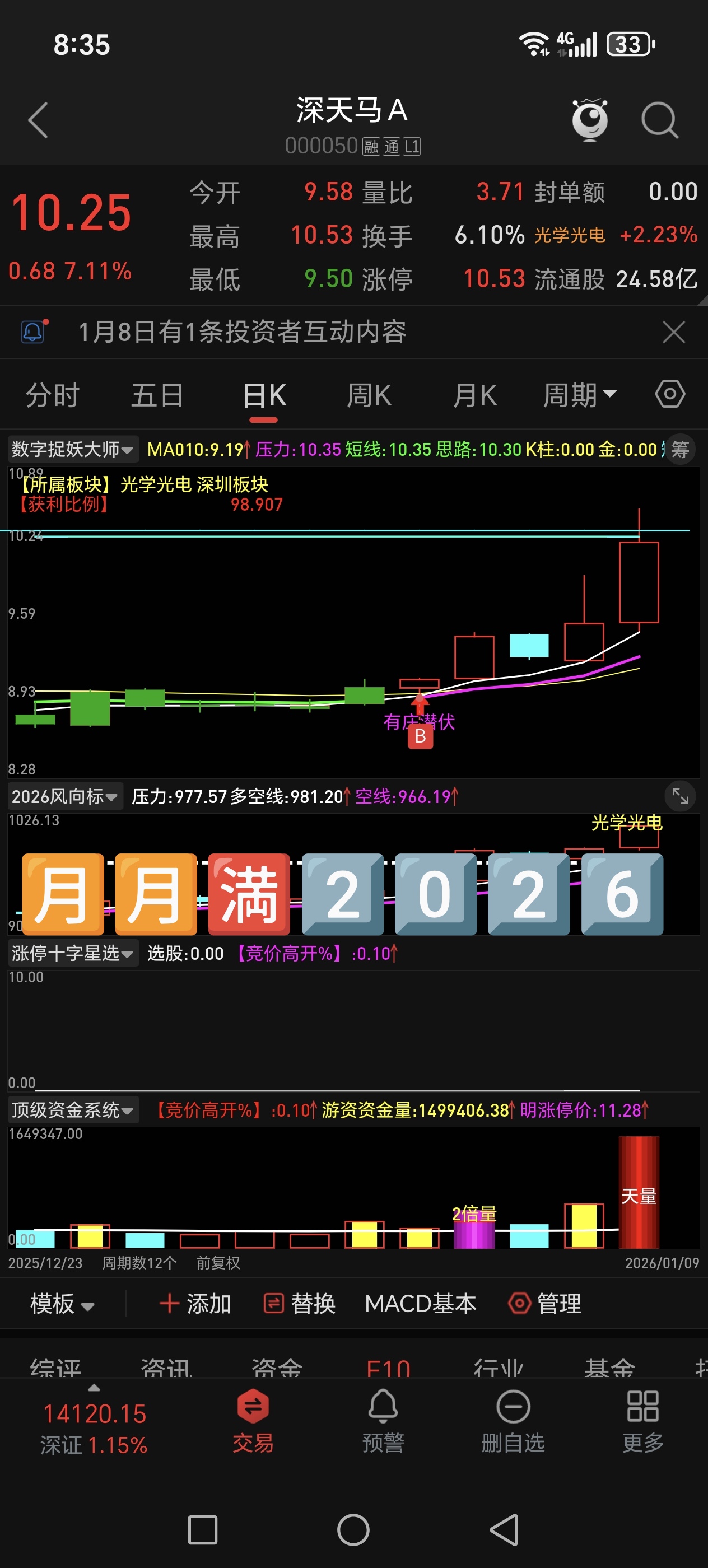
Task: Switch to the 五日 chart tab
Action: point(157,396)
